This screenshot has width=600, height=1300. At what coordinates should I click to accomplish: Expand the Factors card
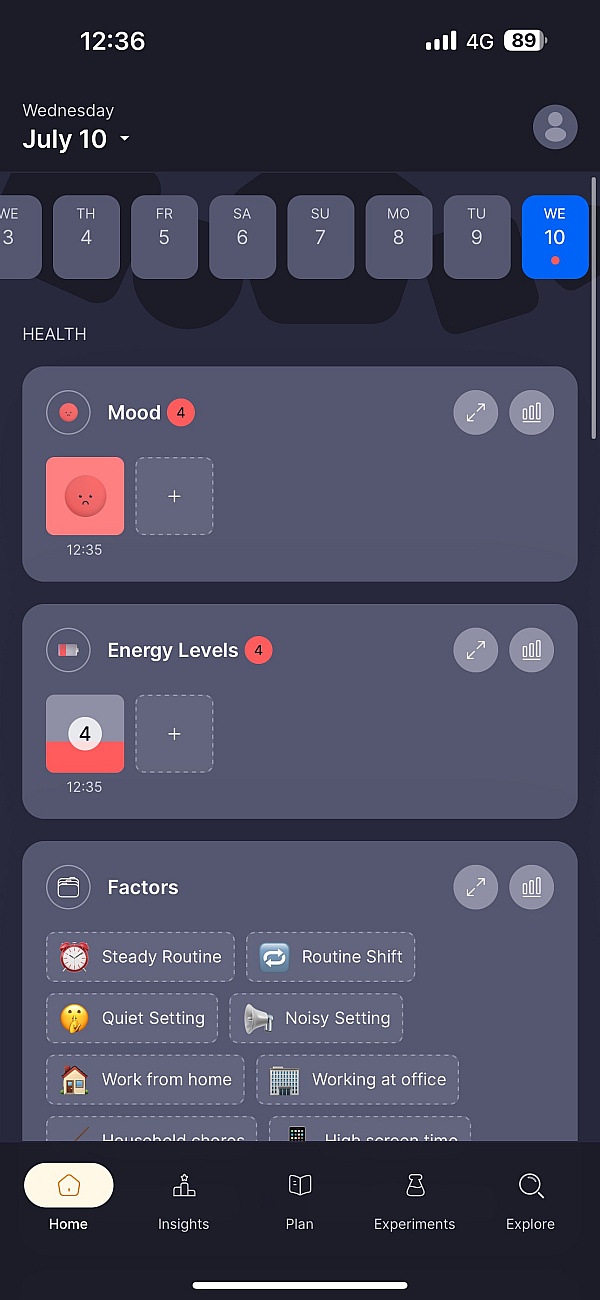476,887
